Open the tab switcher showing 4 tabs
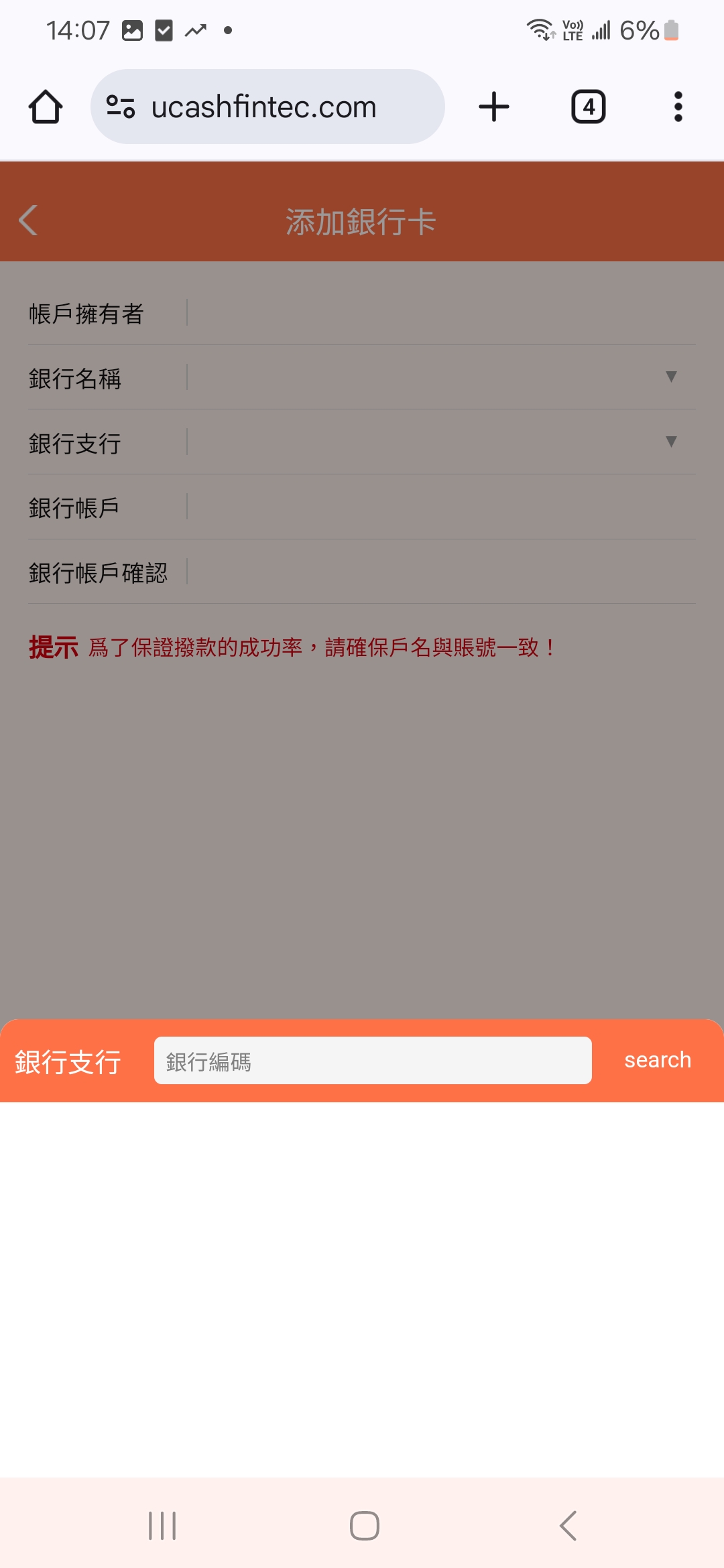This screenshot has width=724, height=1568. pos(588,107)
